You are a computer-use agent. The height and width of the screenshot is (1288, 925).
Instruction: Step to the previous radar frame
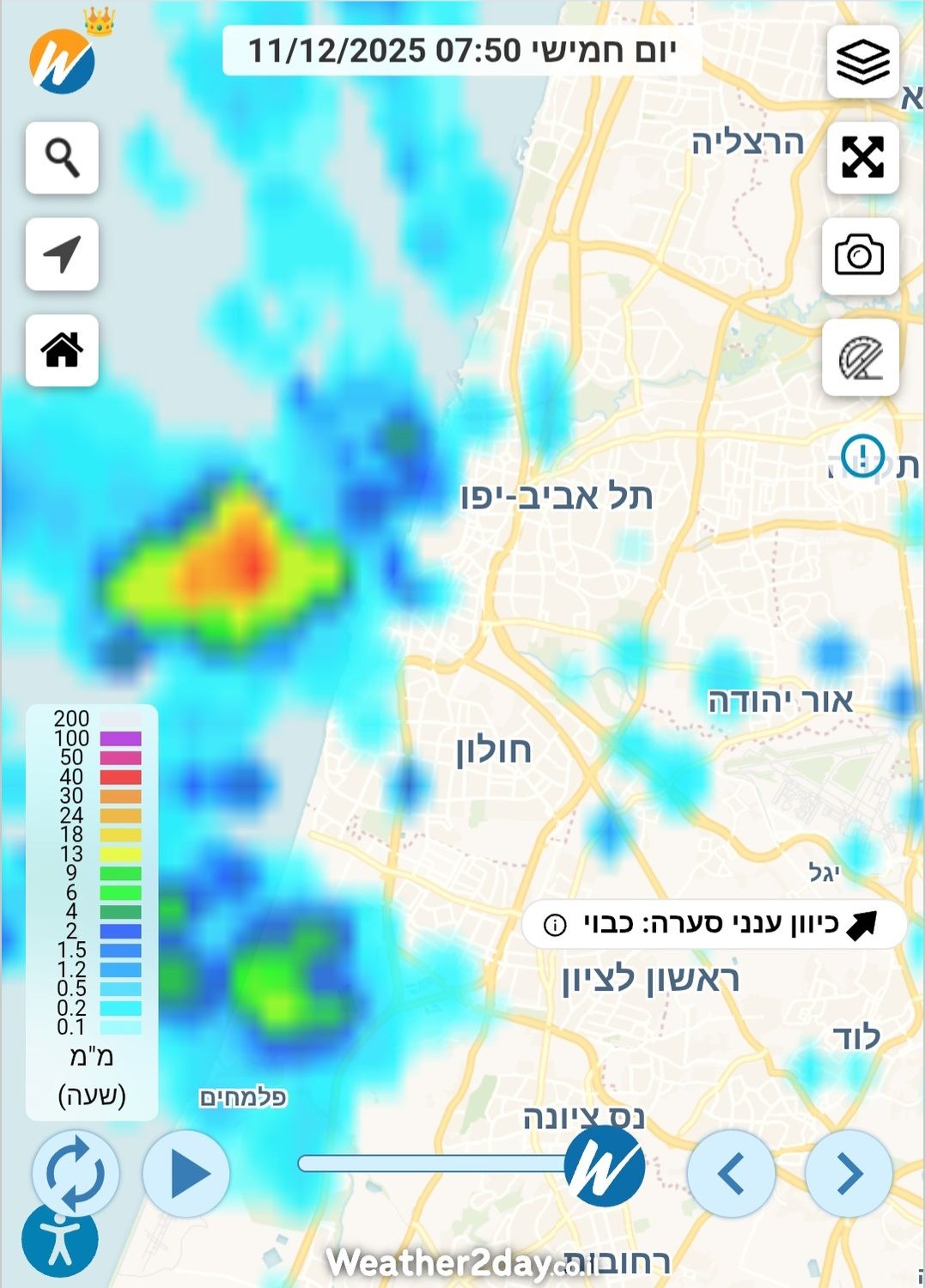731,1174
